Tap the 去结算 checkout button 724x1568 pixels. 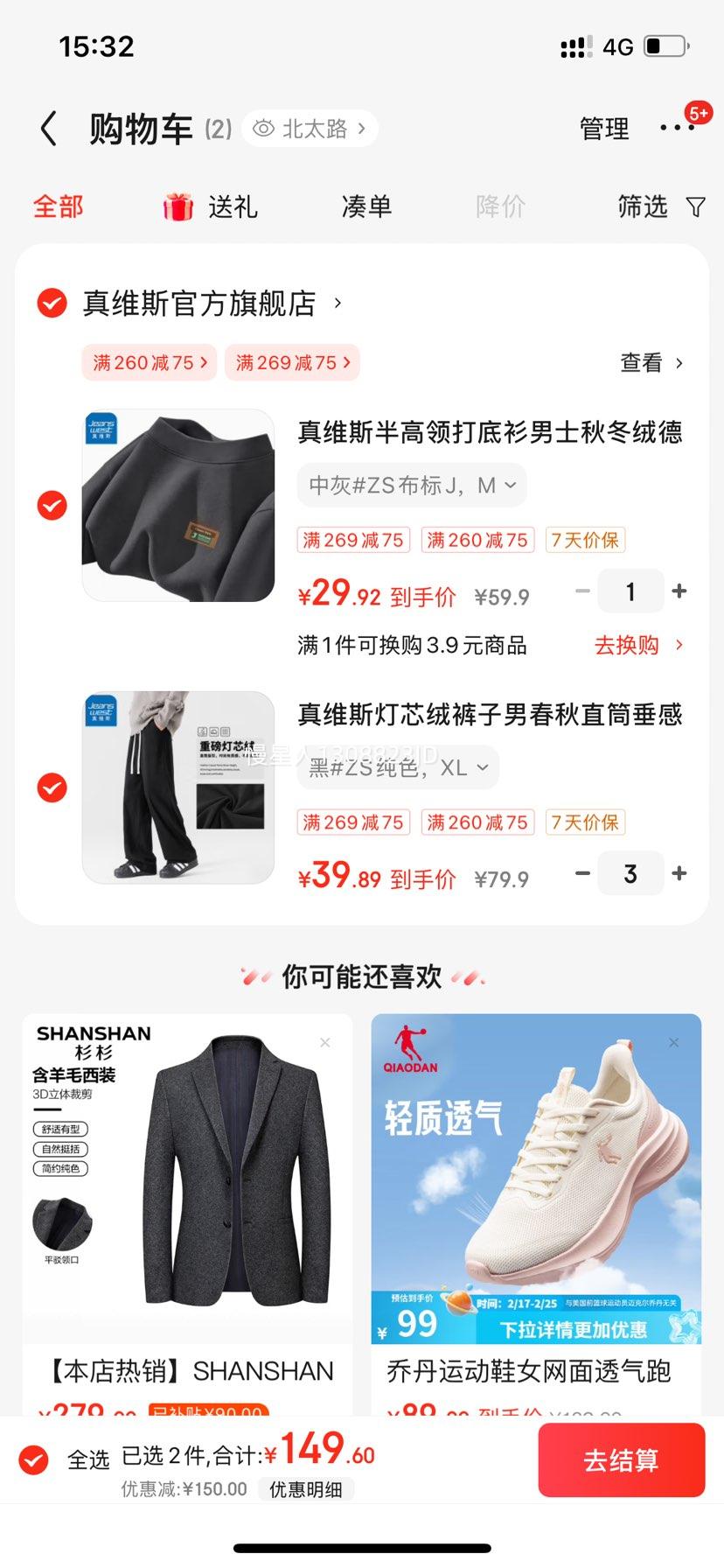(622, 1459)
